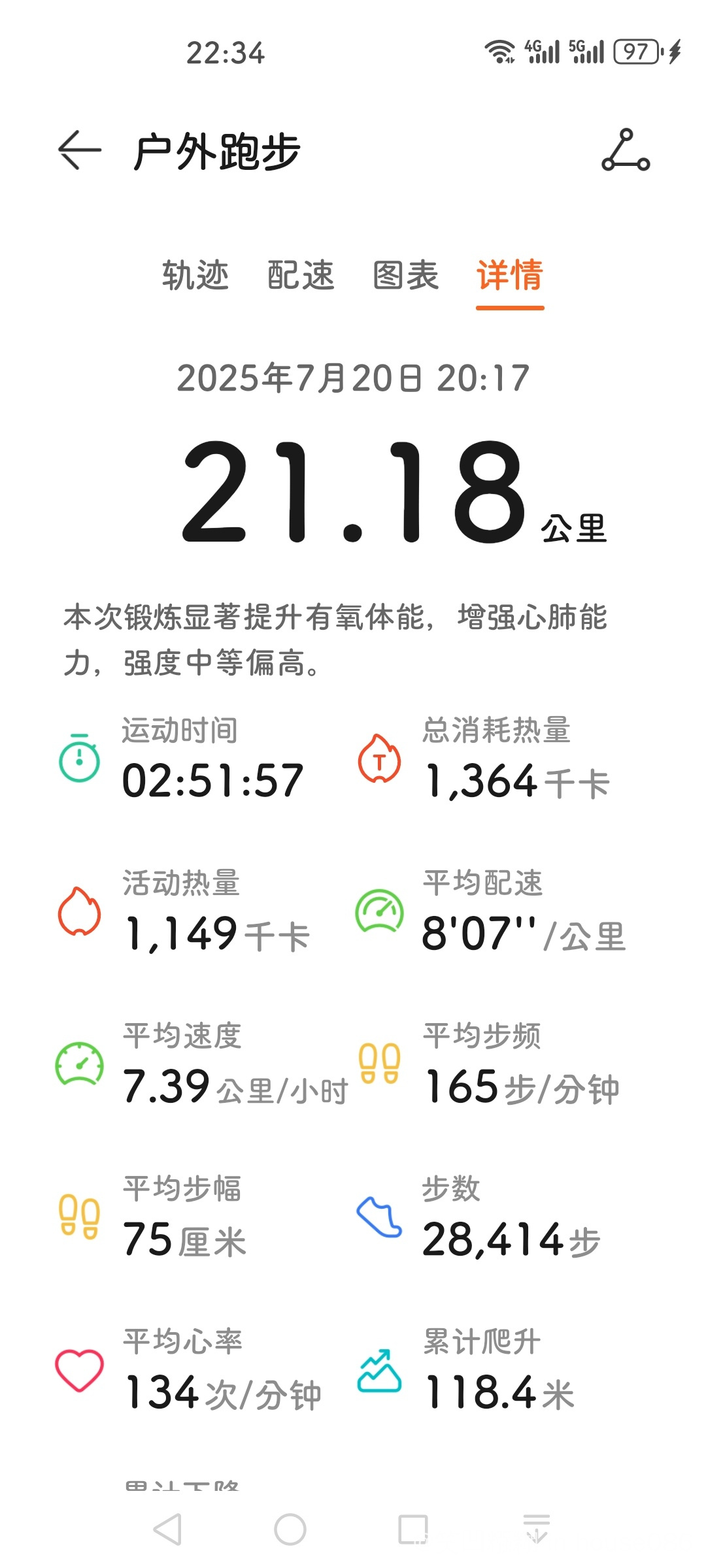Open recent apps from navigation bar
The height and width of the screenshot is (1568, 706).
(413, 1529)
